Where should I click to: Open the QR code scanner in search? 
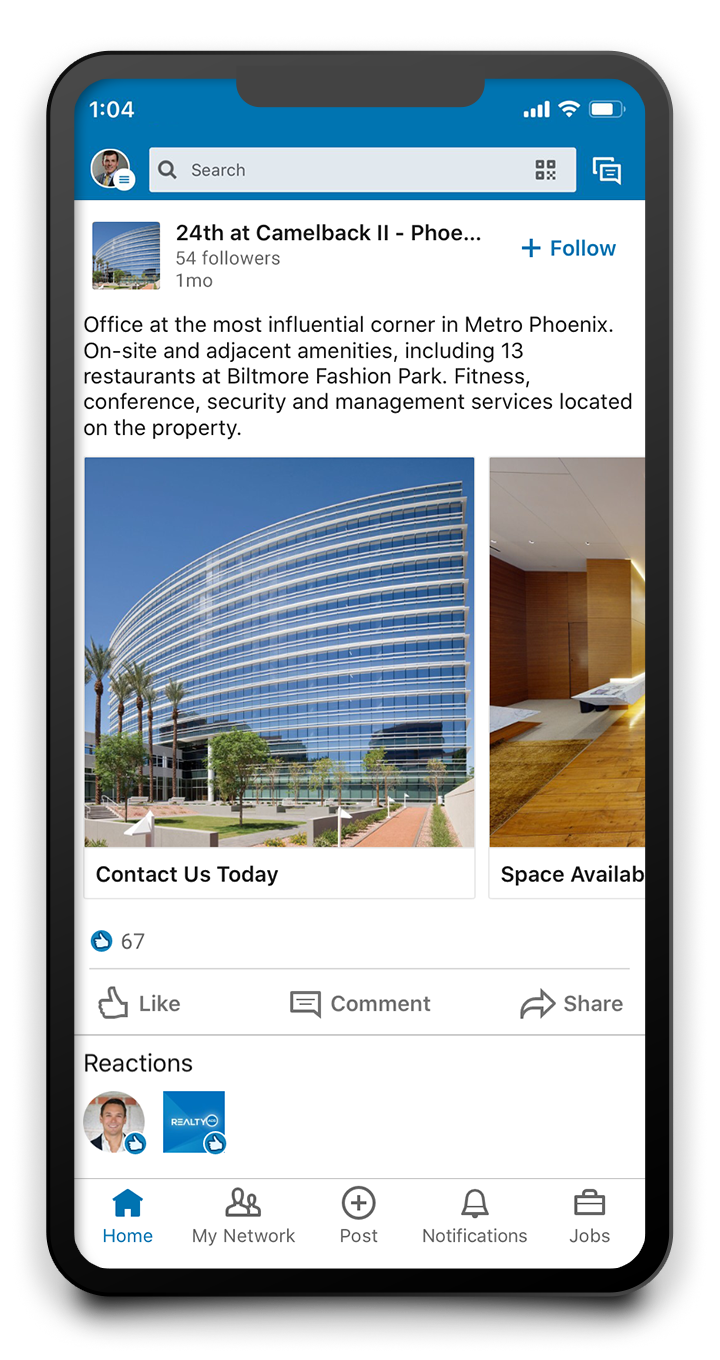[545, 170]
